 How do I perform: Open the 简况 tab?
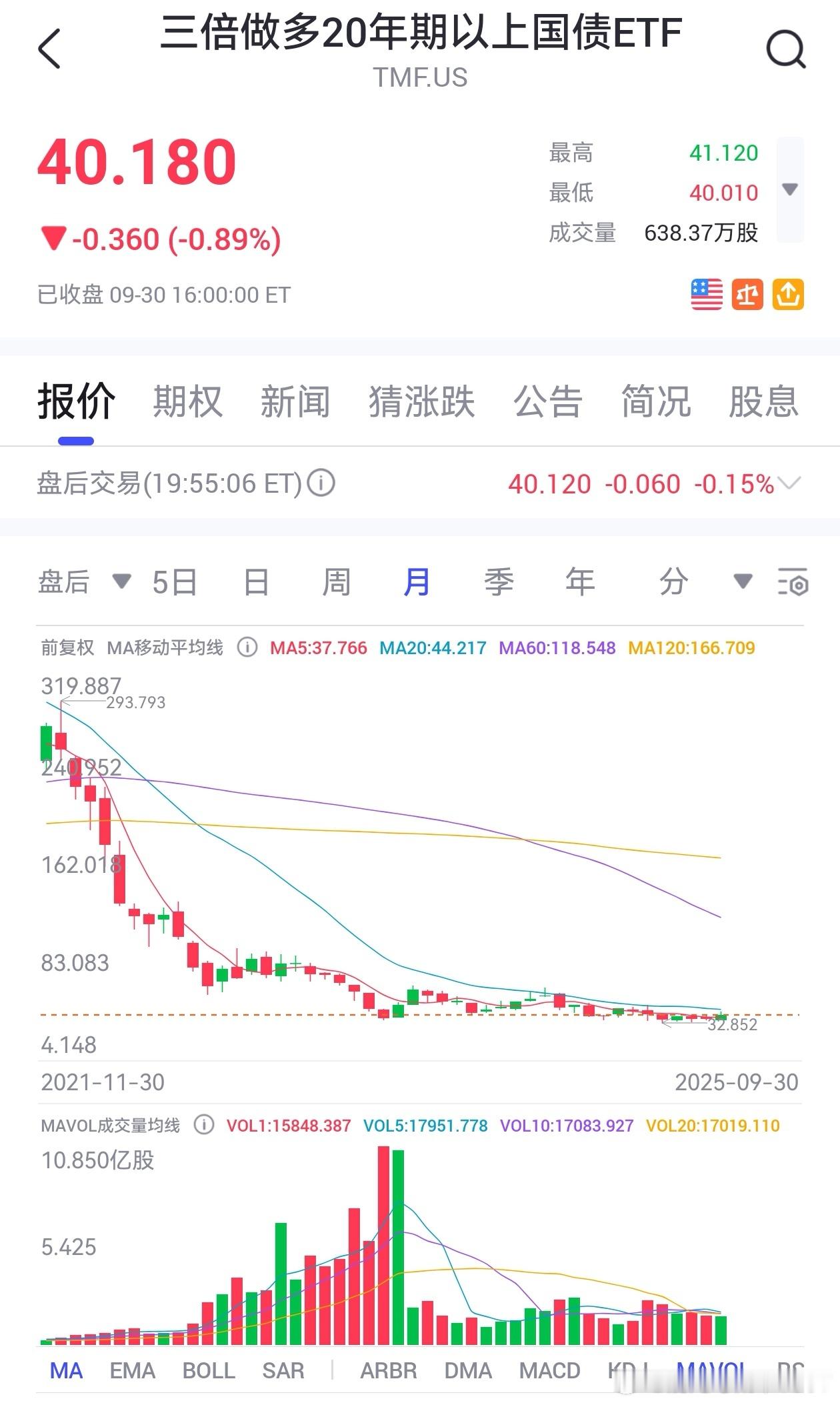(x=656, y=401)
